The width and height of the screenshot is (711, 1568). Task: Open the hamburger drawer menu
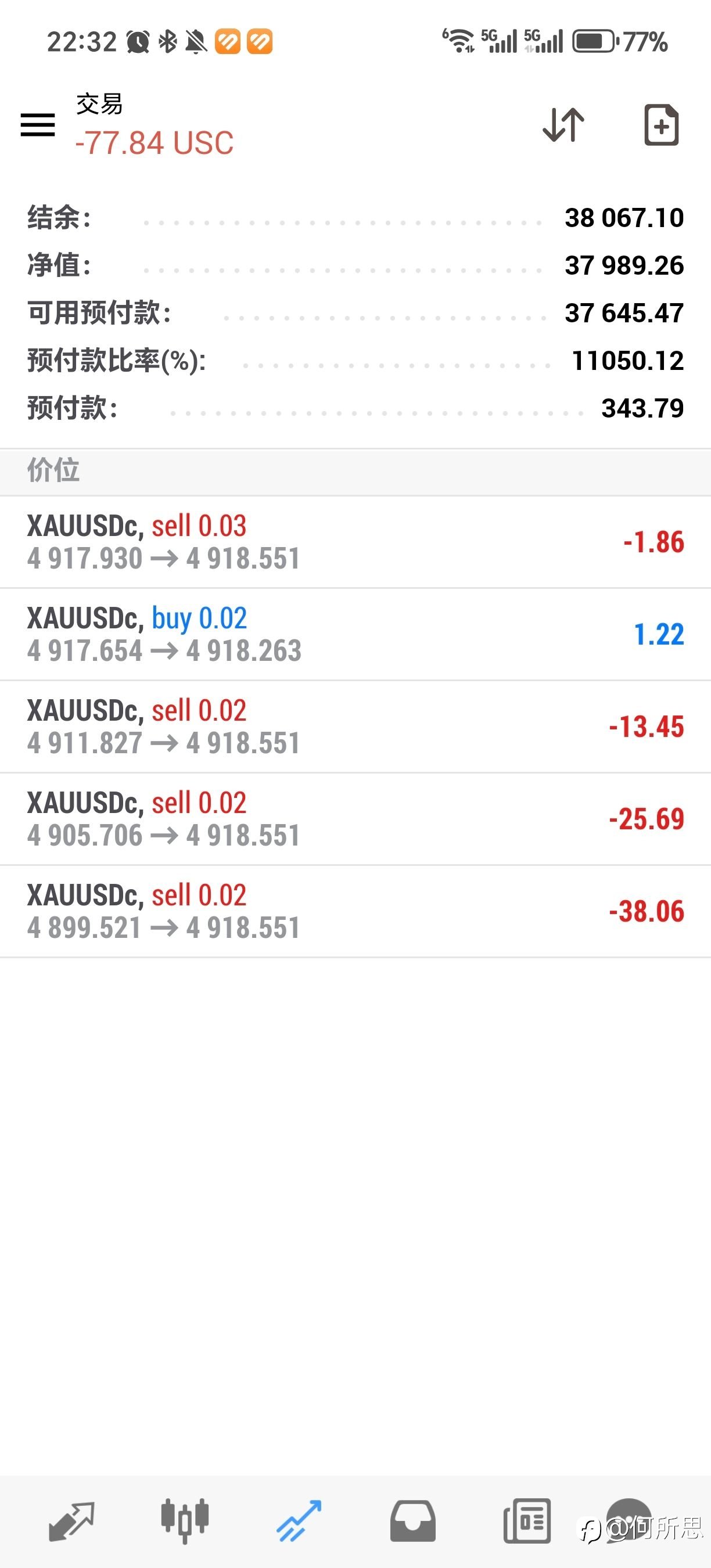(x=38, y=125)
